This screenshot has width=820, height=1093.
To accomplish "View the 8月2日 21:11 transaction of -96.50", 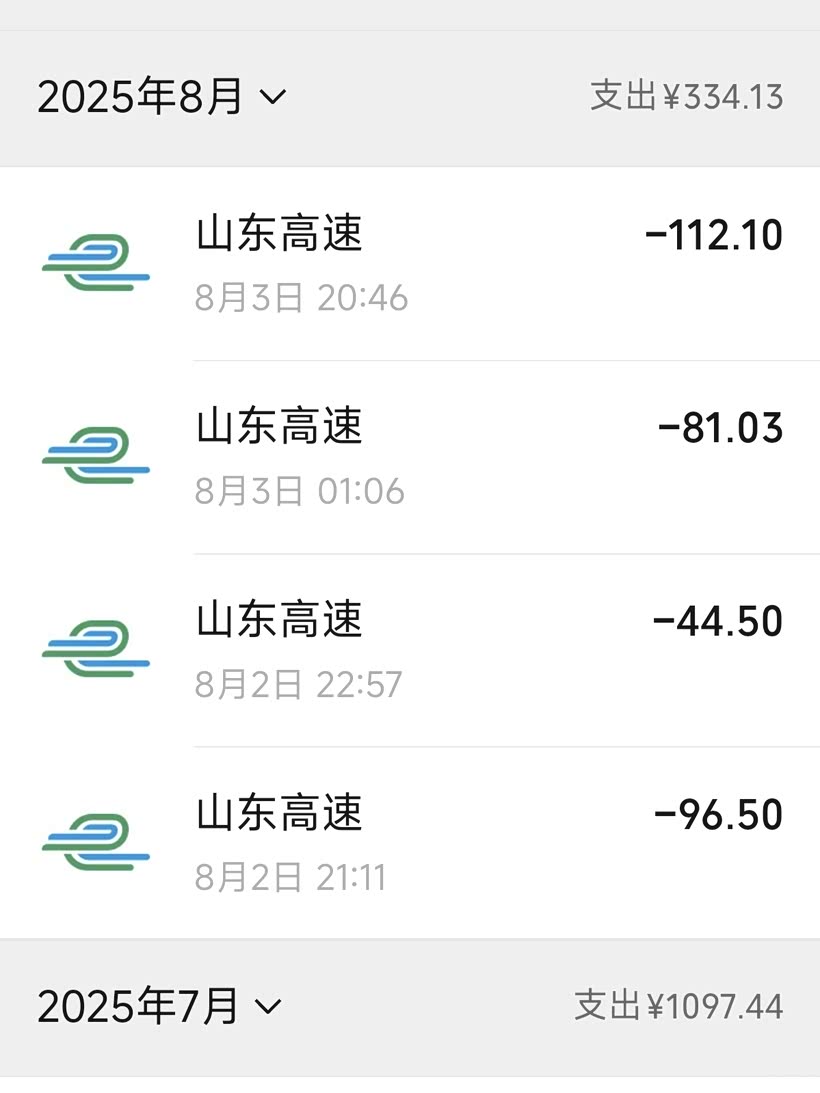I will pos(410,843).
